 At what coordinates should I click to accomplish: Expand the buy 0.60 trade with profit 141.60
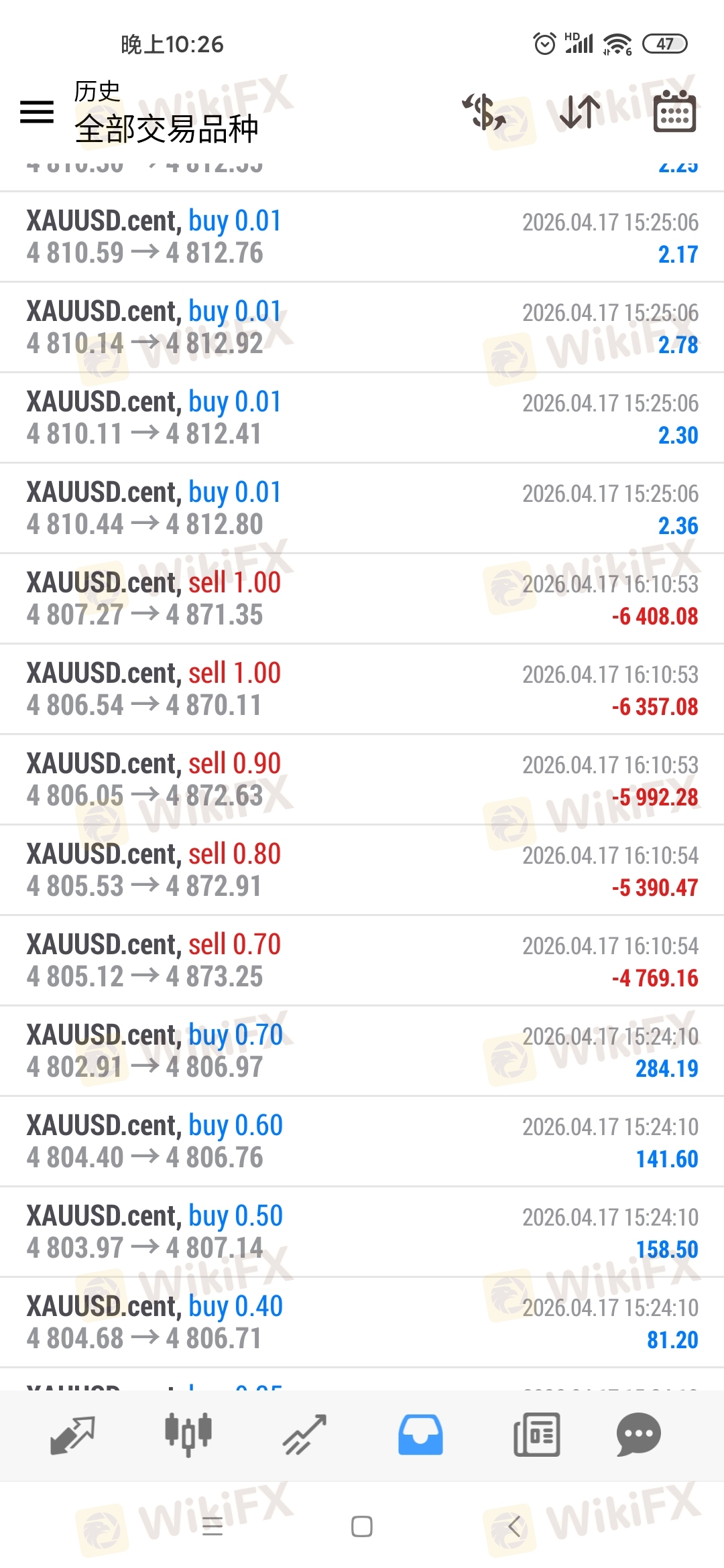click(x=362, y=1142)
